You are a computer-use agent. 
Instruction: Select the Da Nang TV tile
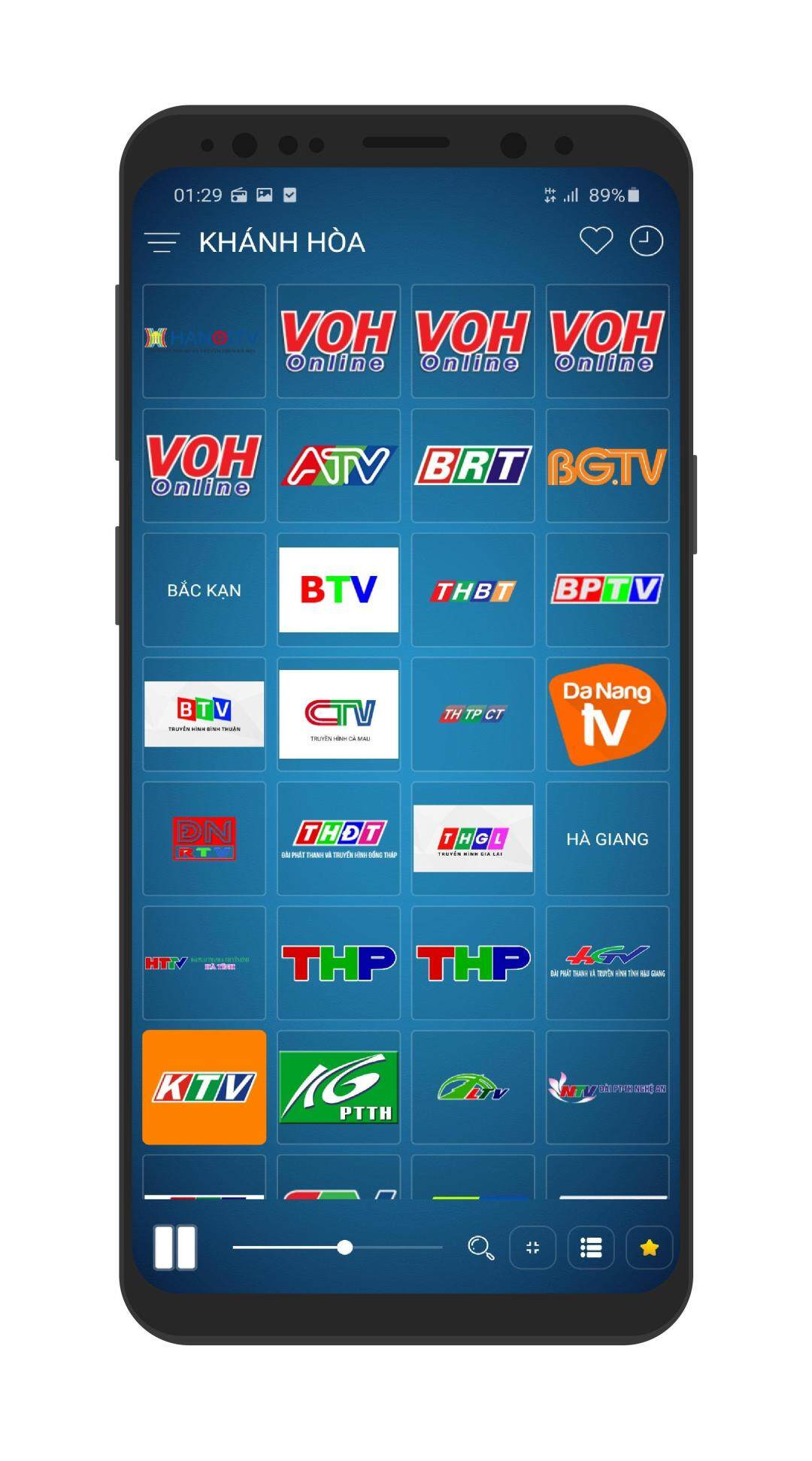pos(607,714)
